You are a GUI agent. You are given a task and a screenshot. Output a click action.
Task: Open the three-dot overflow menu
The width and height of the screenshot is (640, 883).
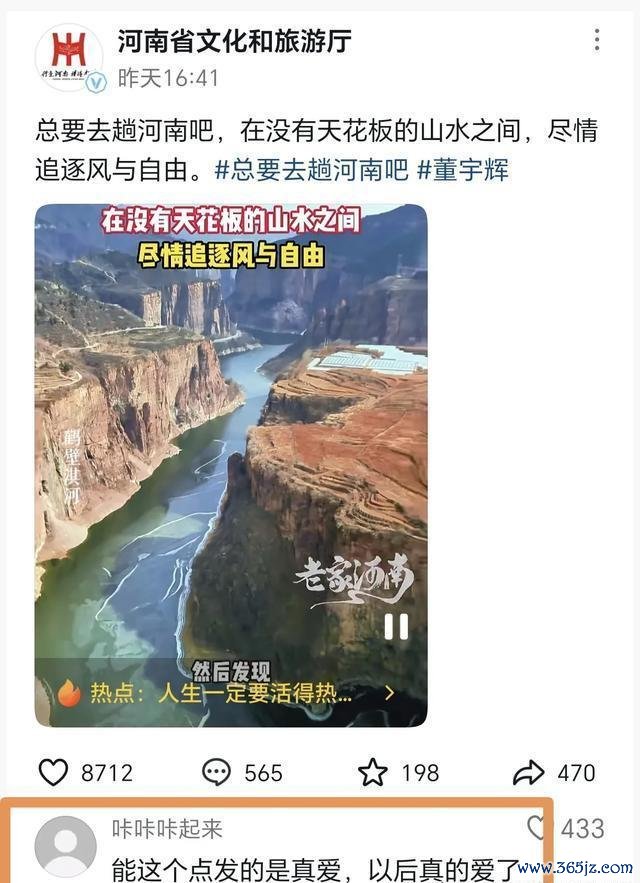(x=597, y=40)
